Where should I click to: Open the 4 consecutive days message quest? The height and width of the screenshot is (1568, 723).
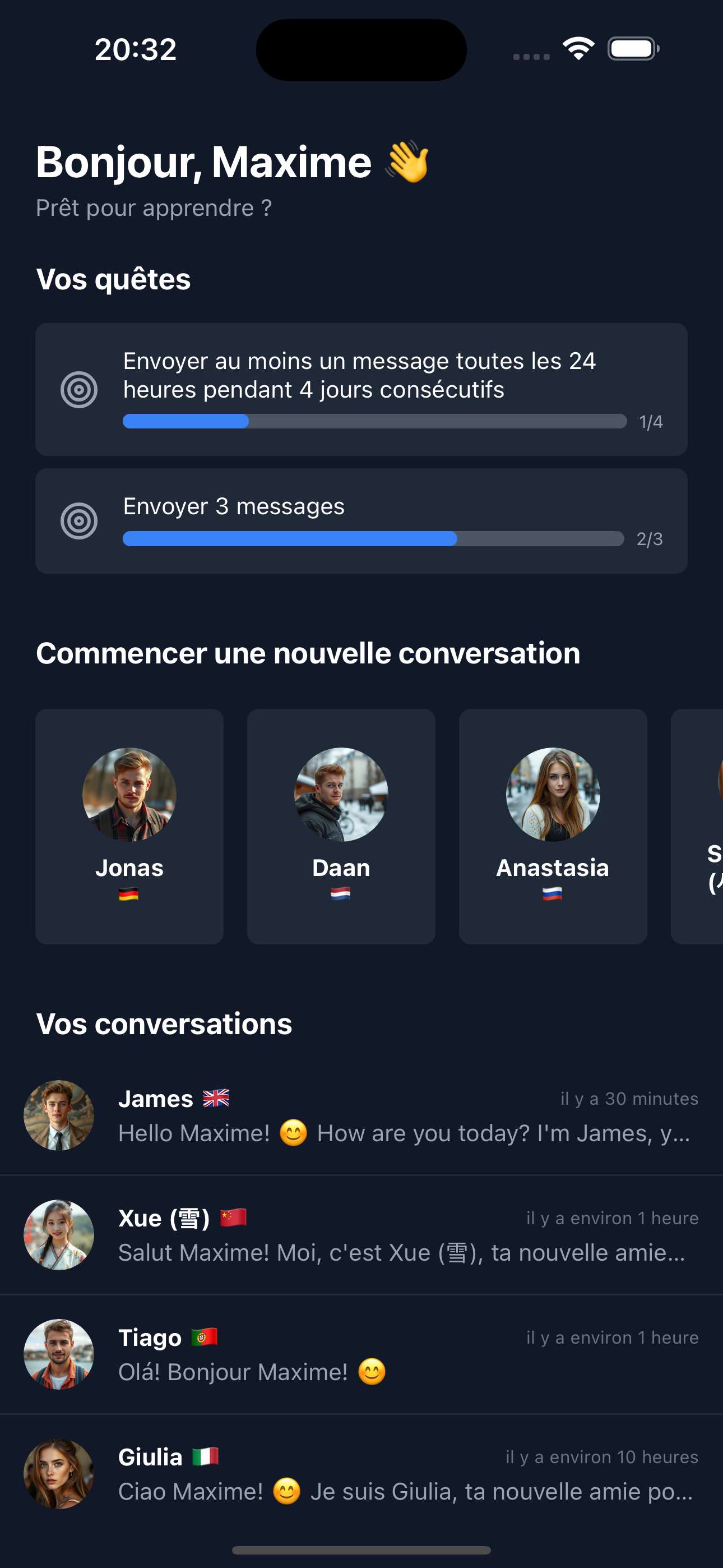361,390
